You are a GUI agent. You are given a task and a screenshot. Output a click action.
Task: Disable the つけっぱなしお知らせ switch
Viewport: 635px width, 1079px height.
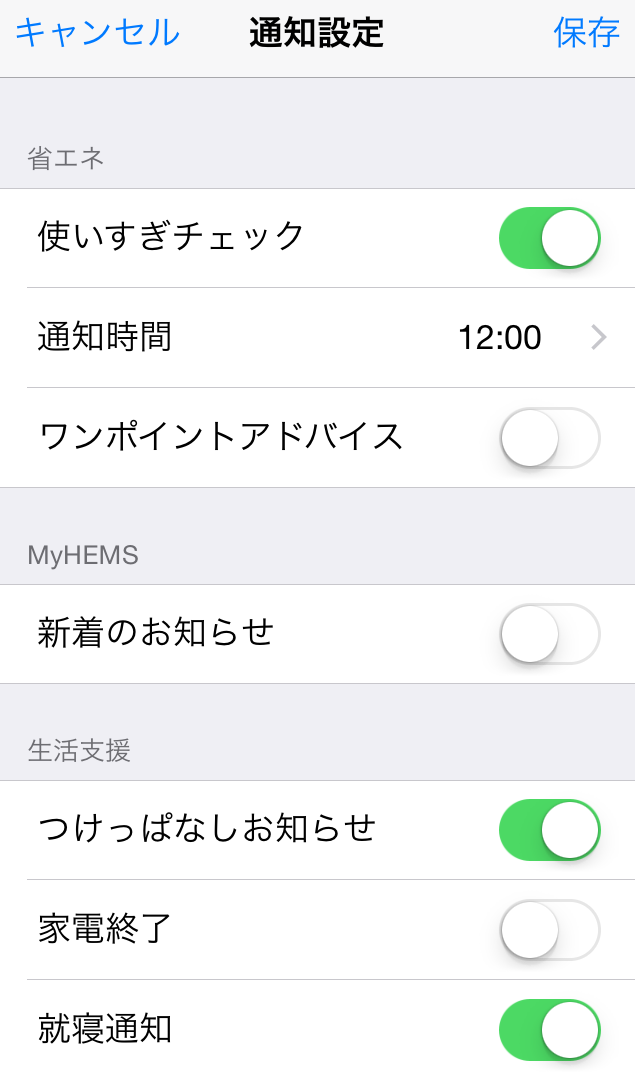(549, 830)
